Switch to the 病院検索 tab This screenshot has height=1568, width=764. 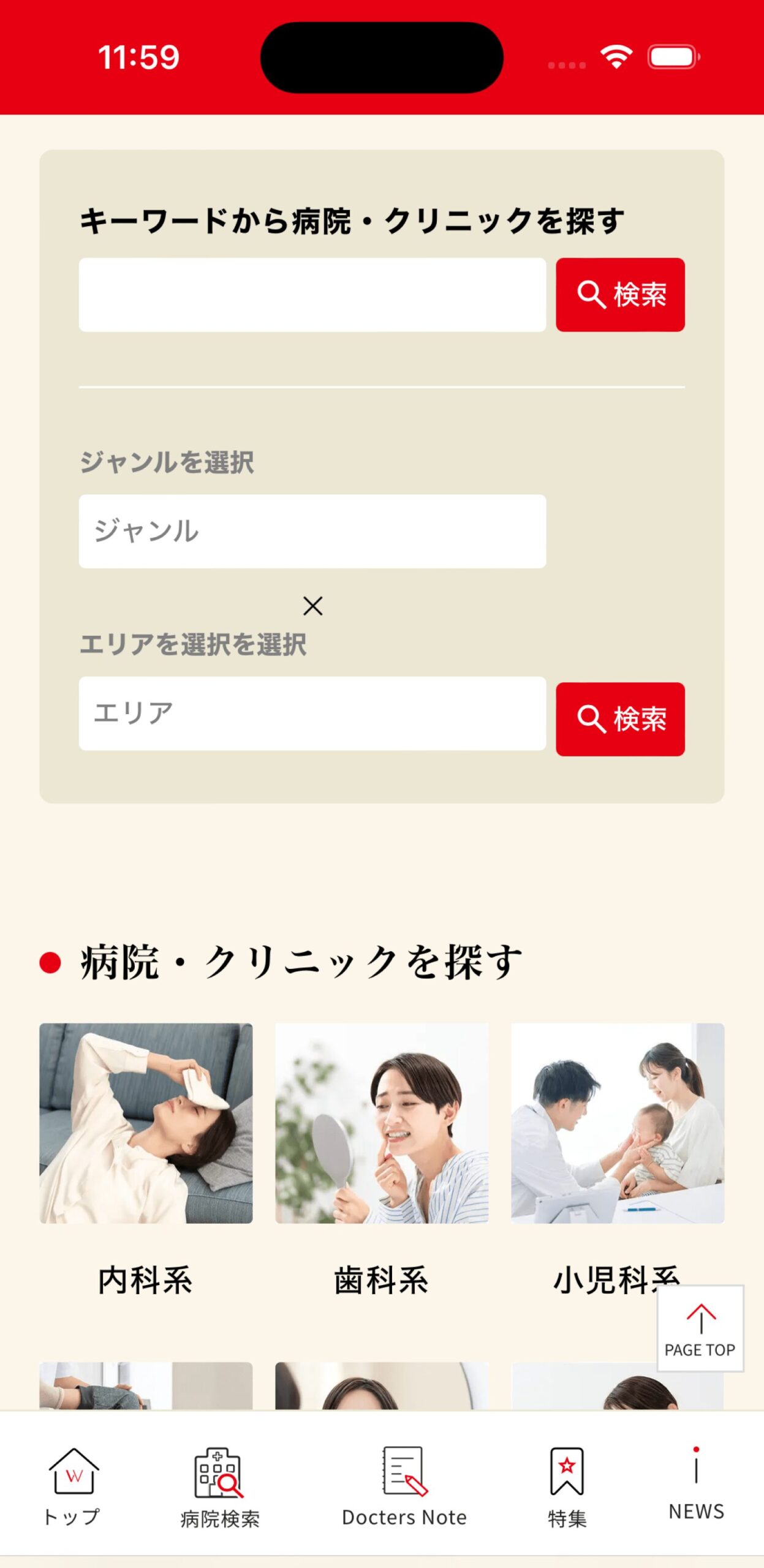point(219,1487)
